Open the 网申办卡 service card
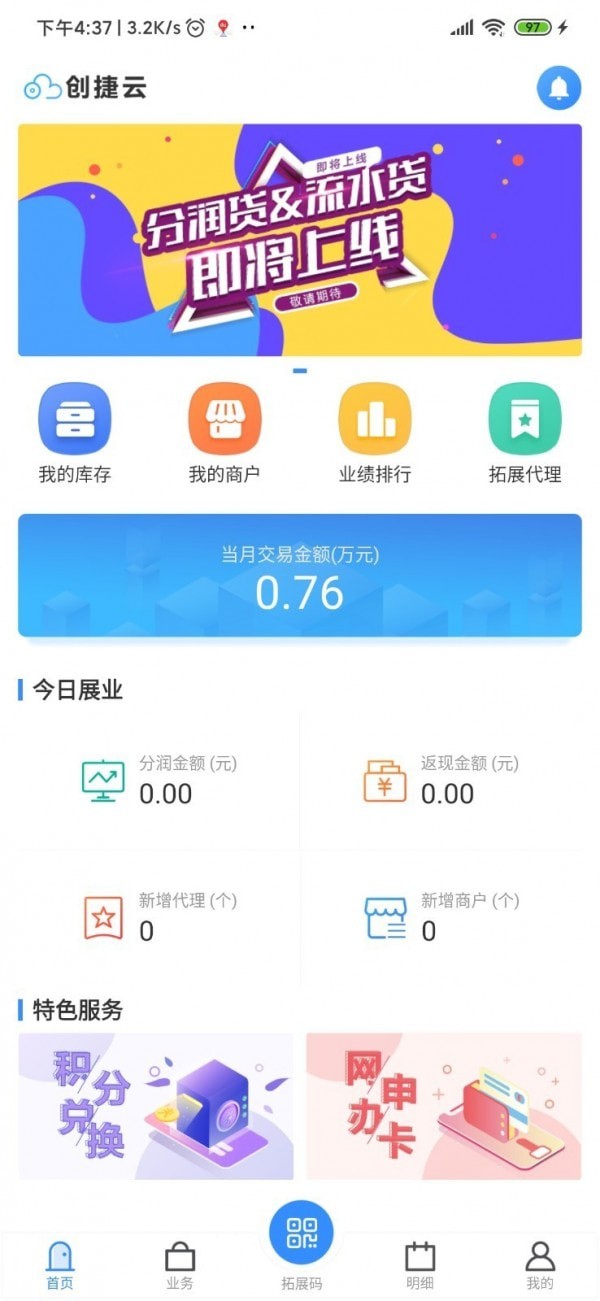The height and width of the screenshot is (1301, 600). 443,1106
